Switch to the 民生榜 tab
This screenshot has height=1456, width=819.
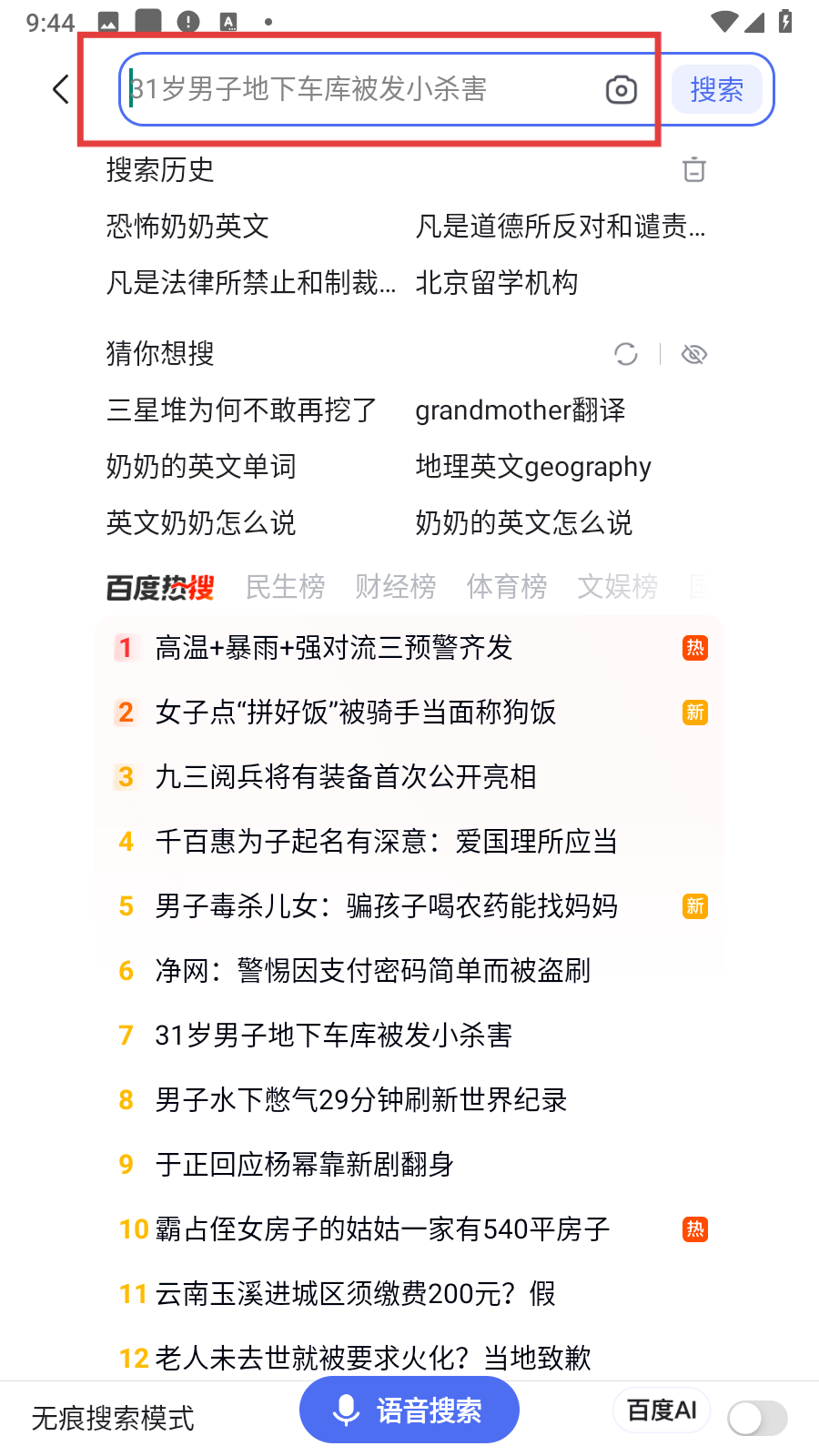click(285, 587)
